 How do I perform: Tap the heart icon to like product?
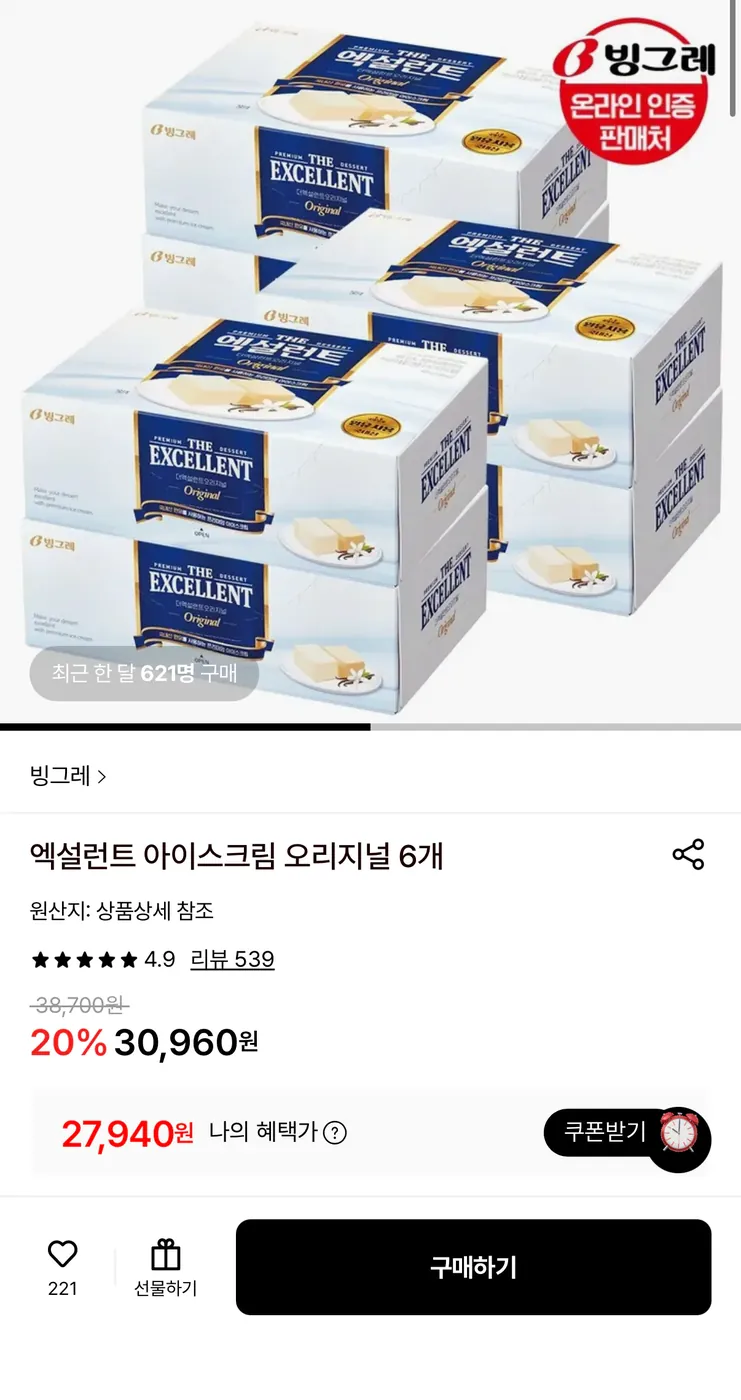click(x=63, y=1253)
